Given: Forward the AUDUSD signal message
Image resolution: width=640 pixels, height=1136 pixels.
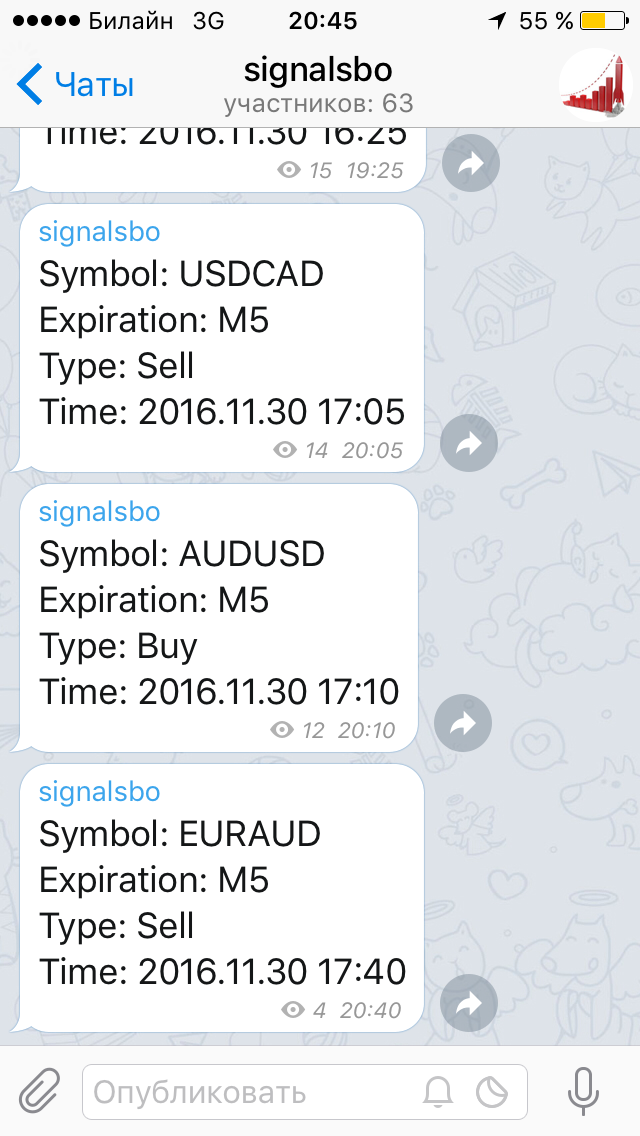Looking at the screenshot, I should pyautogui.click(x=464, y=723).
